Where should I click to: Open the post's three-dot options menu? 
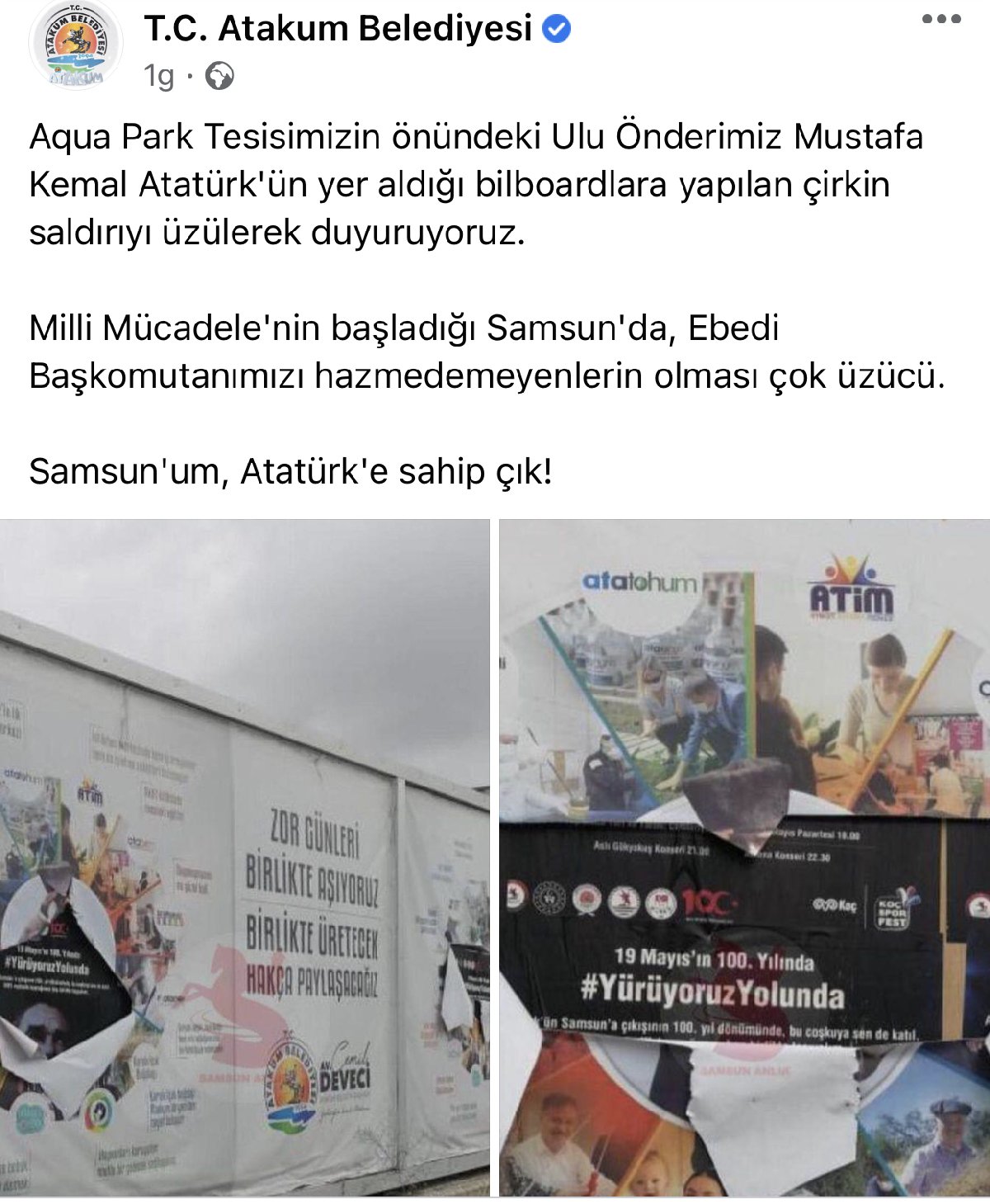tap(940, 20)
